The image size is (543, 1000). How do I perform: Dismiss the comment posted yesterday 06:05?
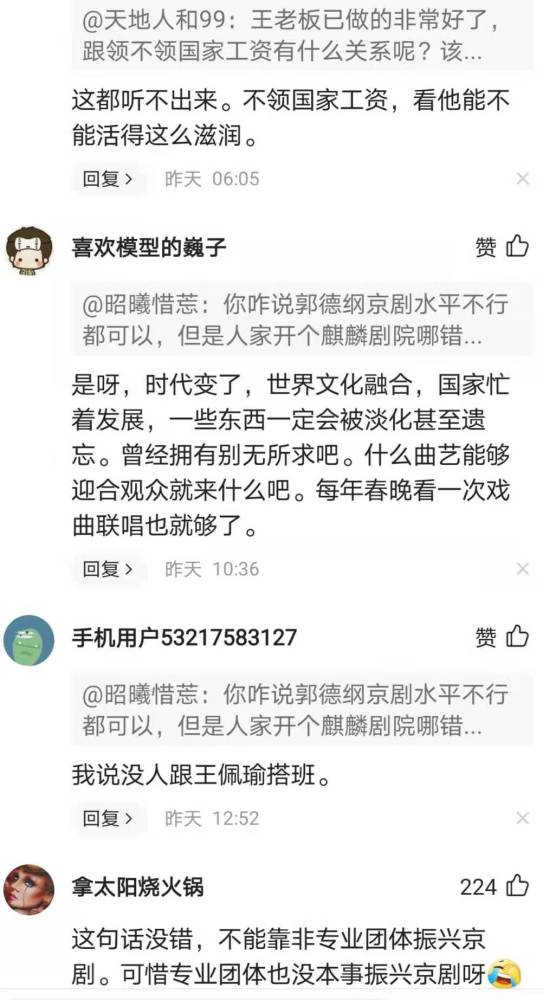(523, 179)
